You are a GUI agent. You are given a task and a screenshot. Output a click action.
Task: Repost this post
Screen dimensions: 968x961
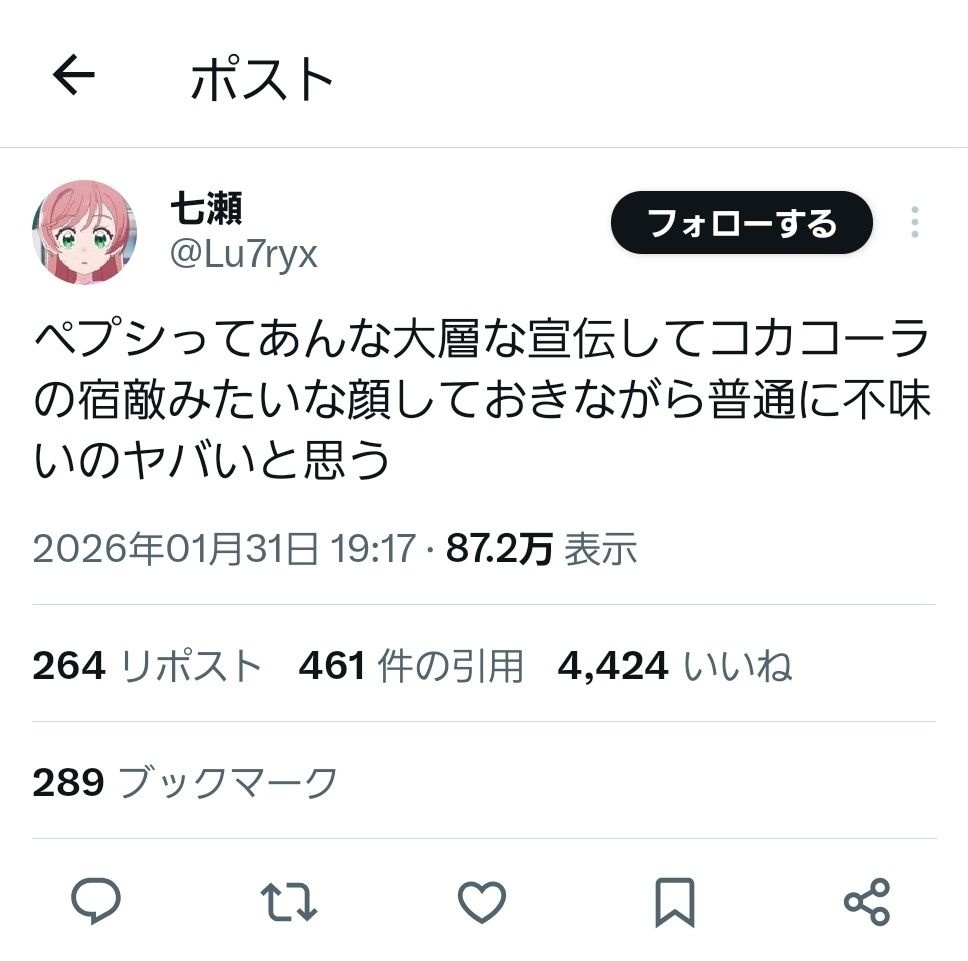click(289, 902)
